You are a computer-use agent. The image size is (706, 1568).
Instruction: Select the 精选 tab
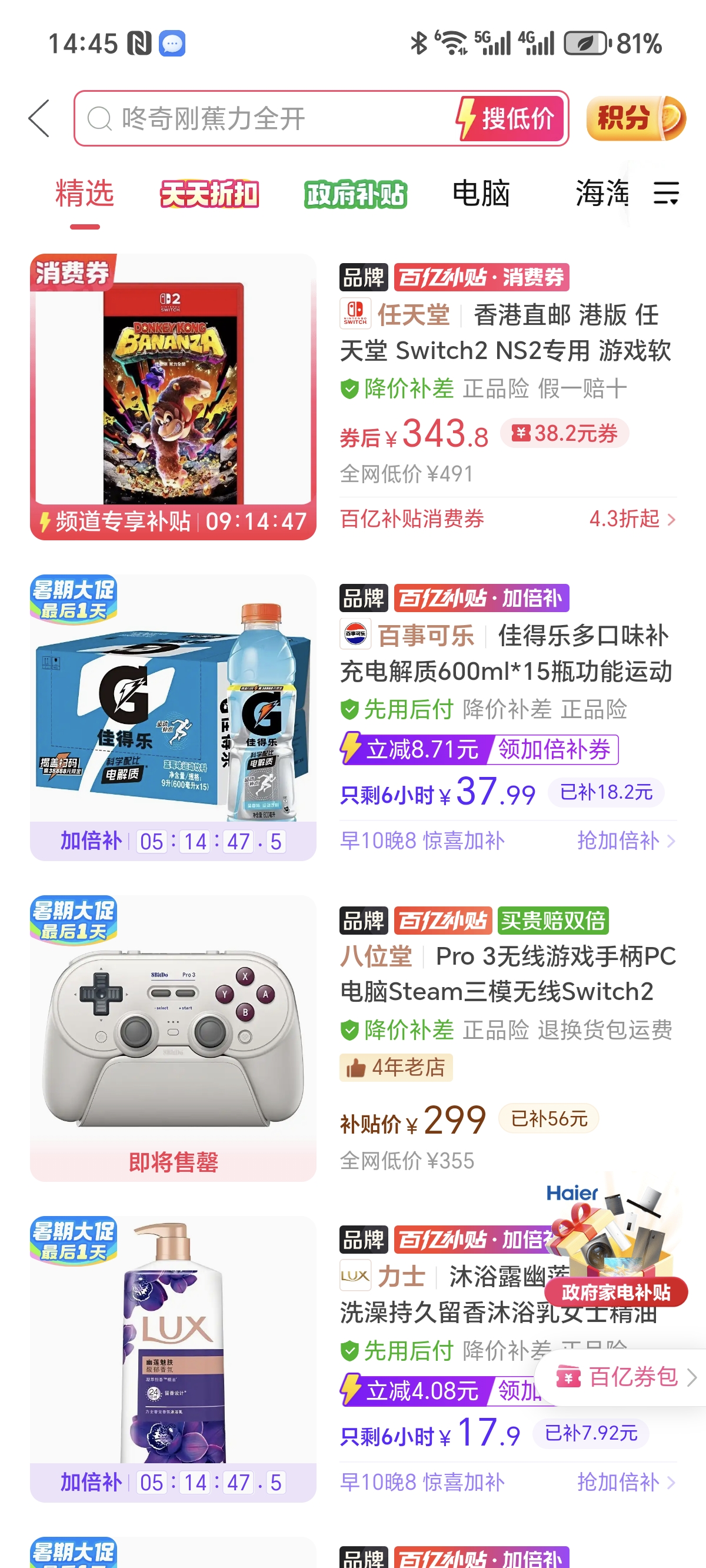click(85, 194)
